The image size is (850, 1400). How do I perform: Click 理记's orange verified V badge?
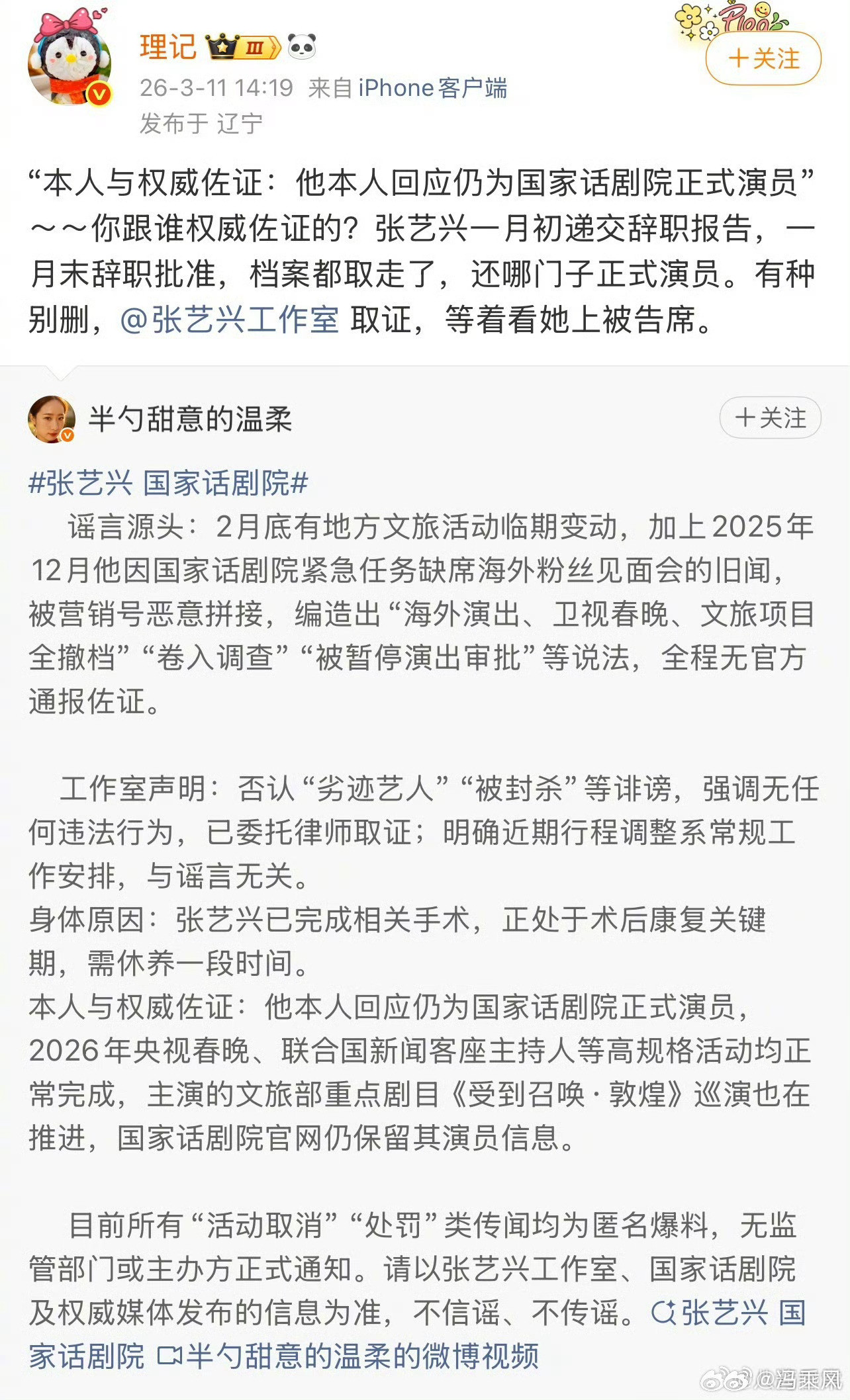(x=97, y=93)
